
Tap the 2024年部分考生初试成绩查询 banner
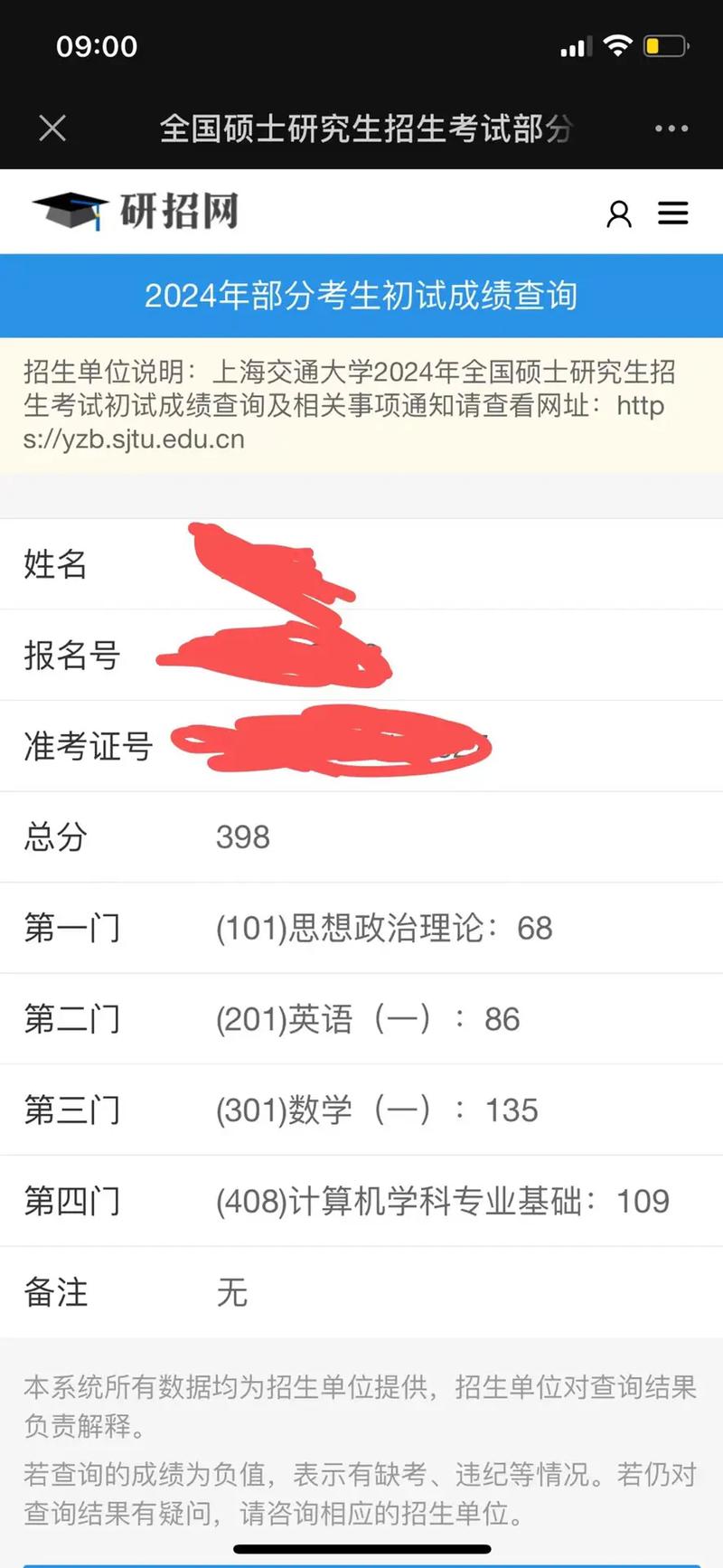pyautogui.click(x=361, y=296)
